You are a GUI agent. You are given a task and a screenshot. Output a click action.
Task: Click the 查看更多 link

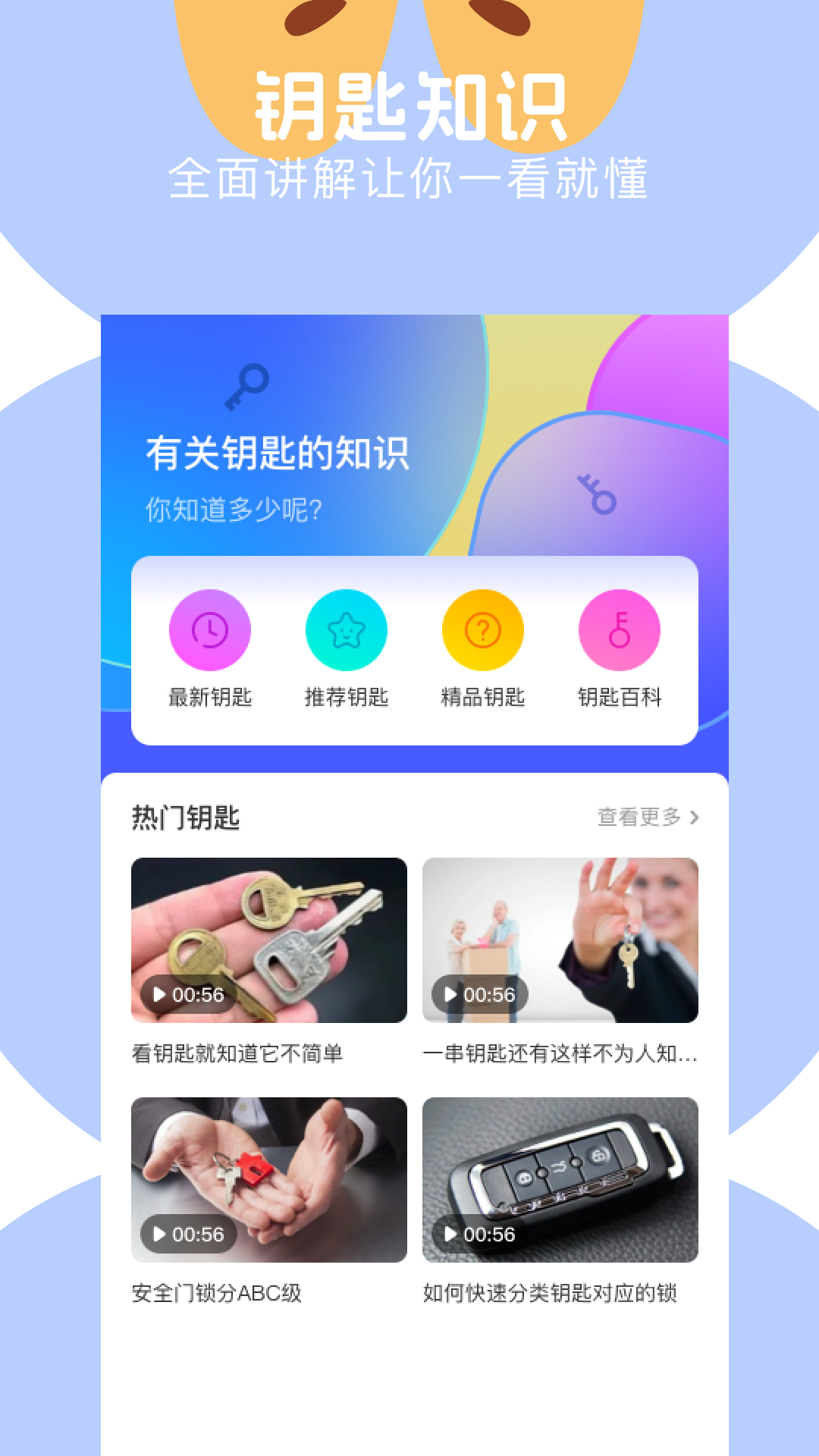pos(639,818)
